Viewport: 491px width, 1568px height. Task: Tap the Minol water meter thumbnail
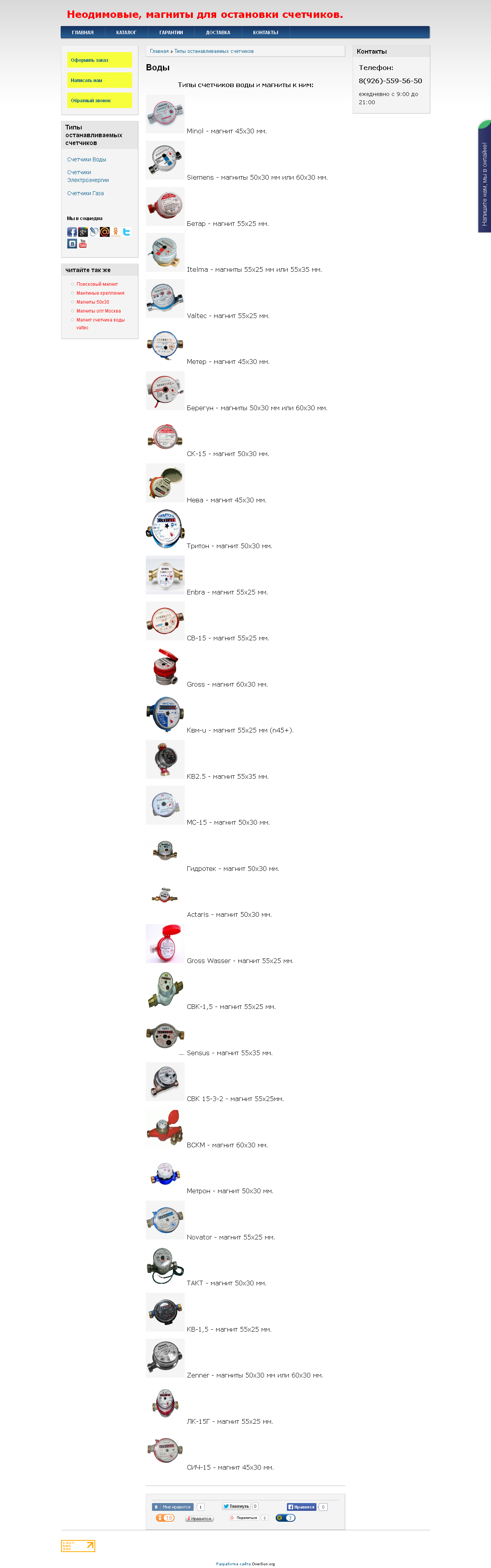(x=165, y=114)
